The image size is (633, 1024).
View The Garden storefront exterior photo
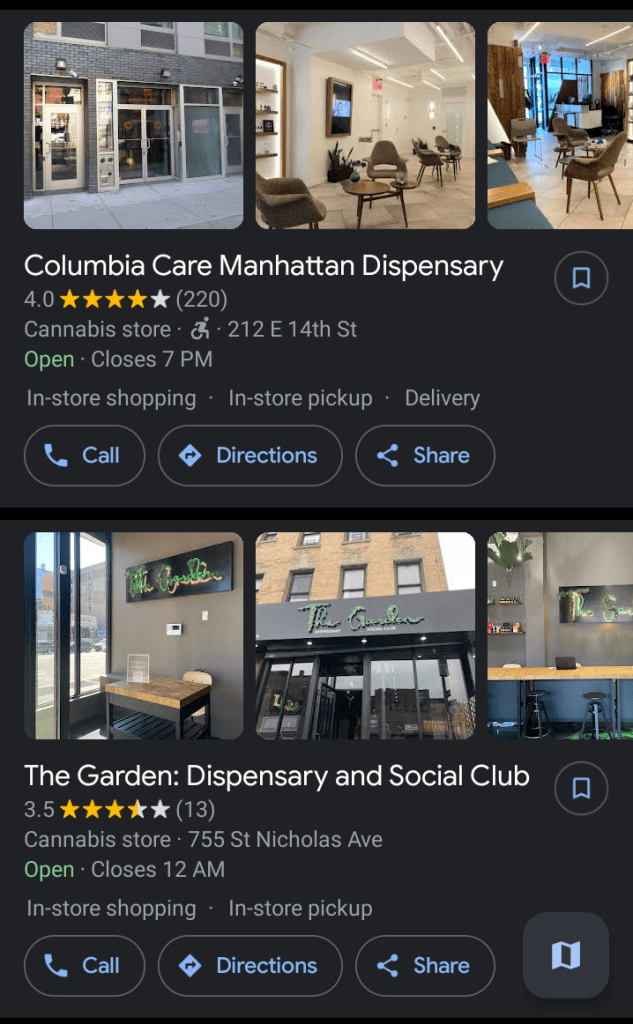[365, 636]
